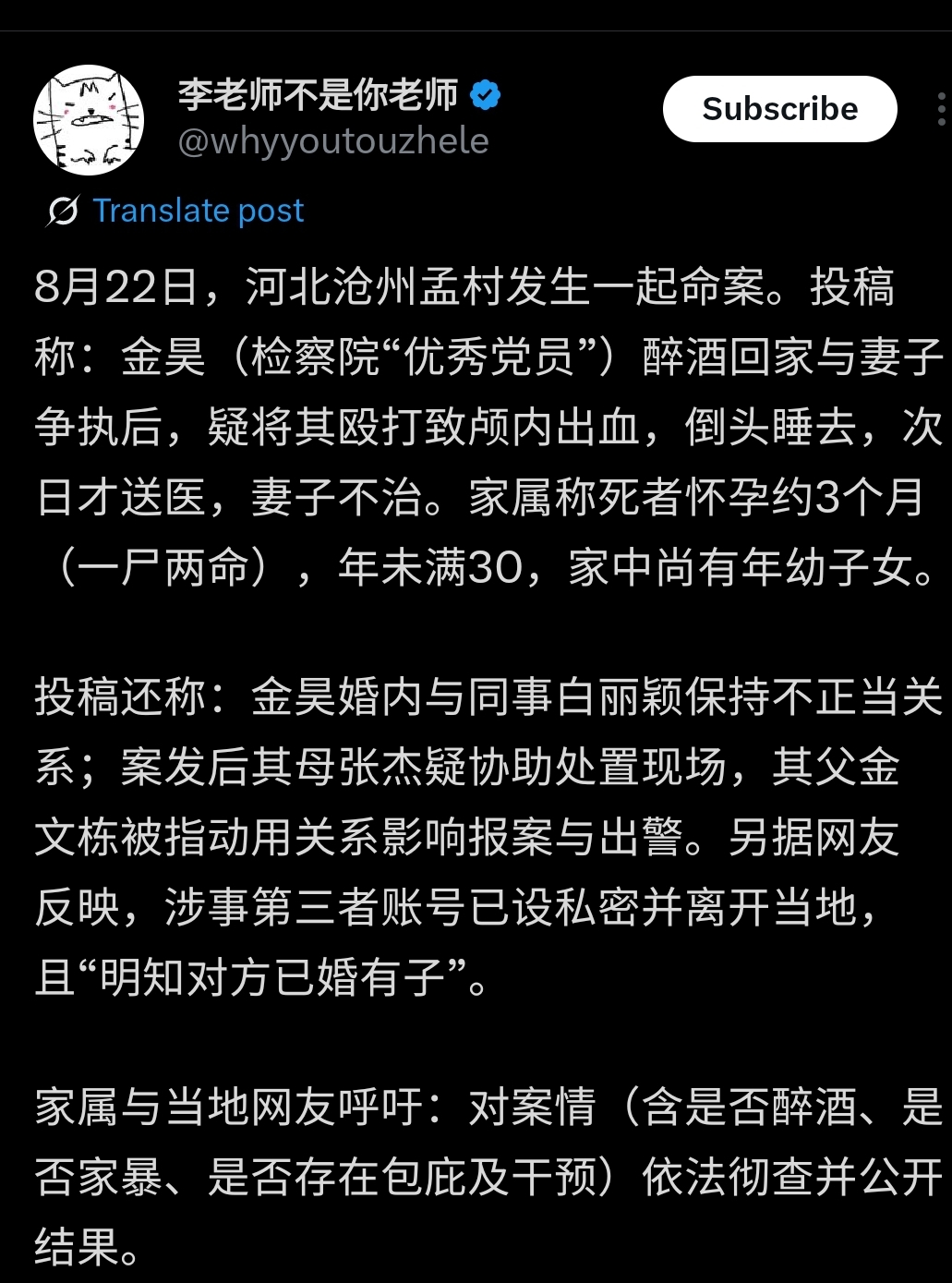Translate this post
This screenshot has width=952, height=1283.
click(x=197, y=211)
